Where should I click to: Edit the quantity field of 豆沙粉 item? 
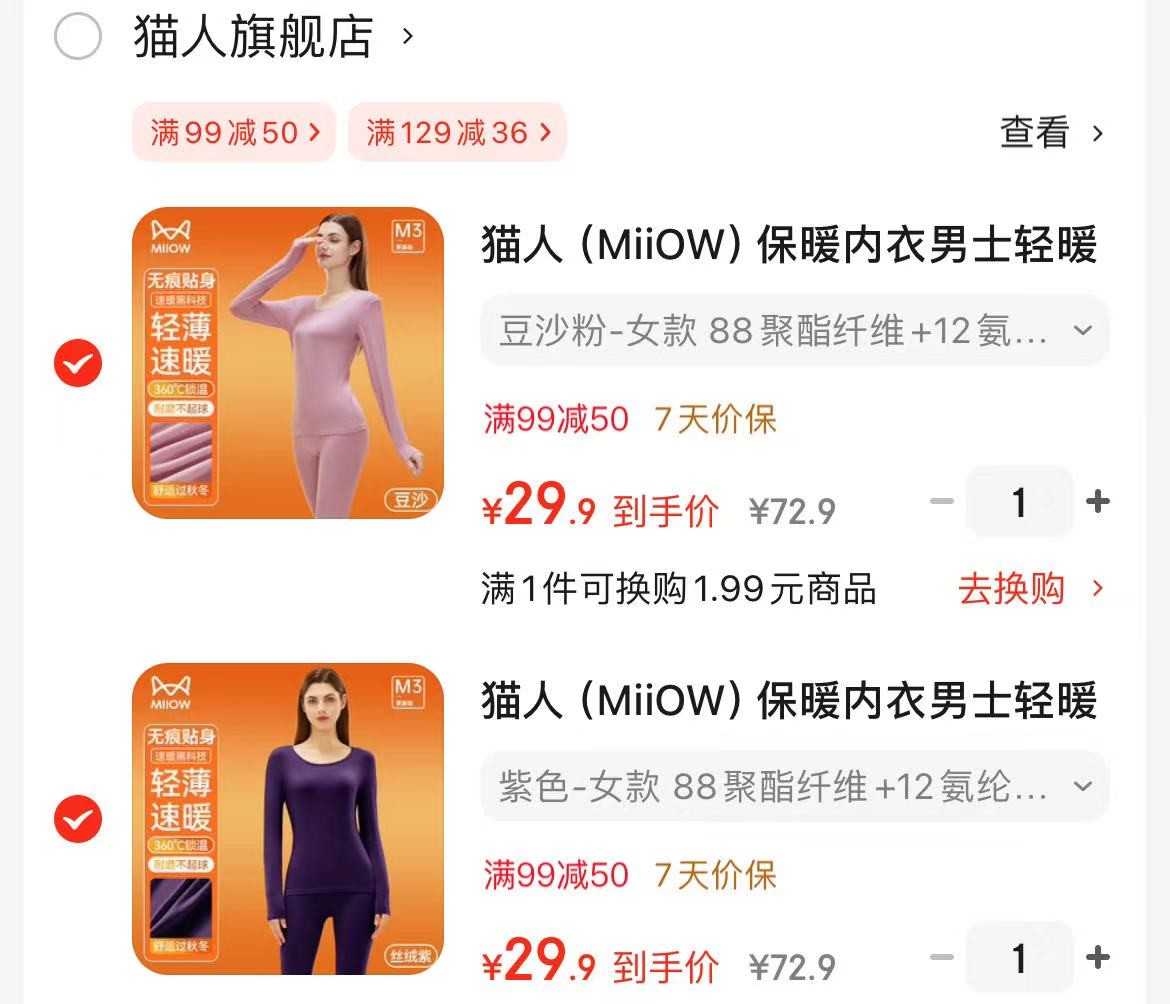[1019, 502]
